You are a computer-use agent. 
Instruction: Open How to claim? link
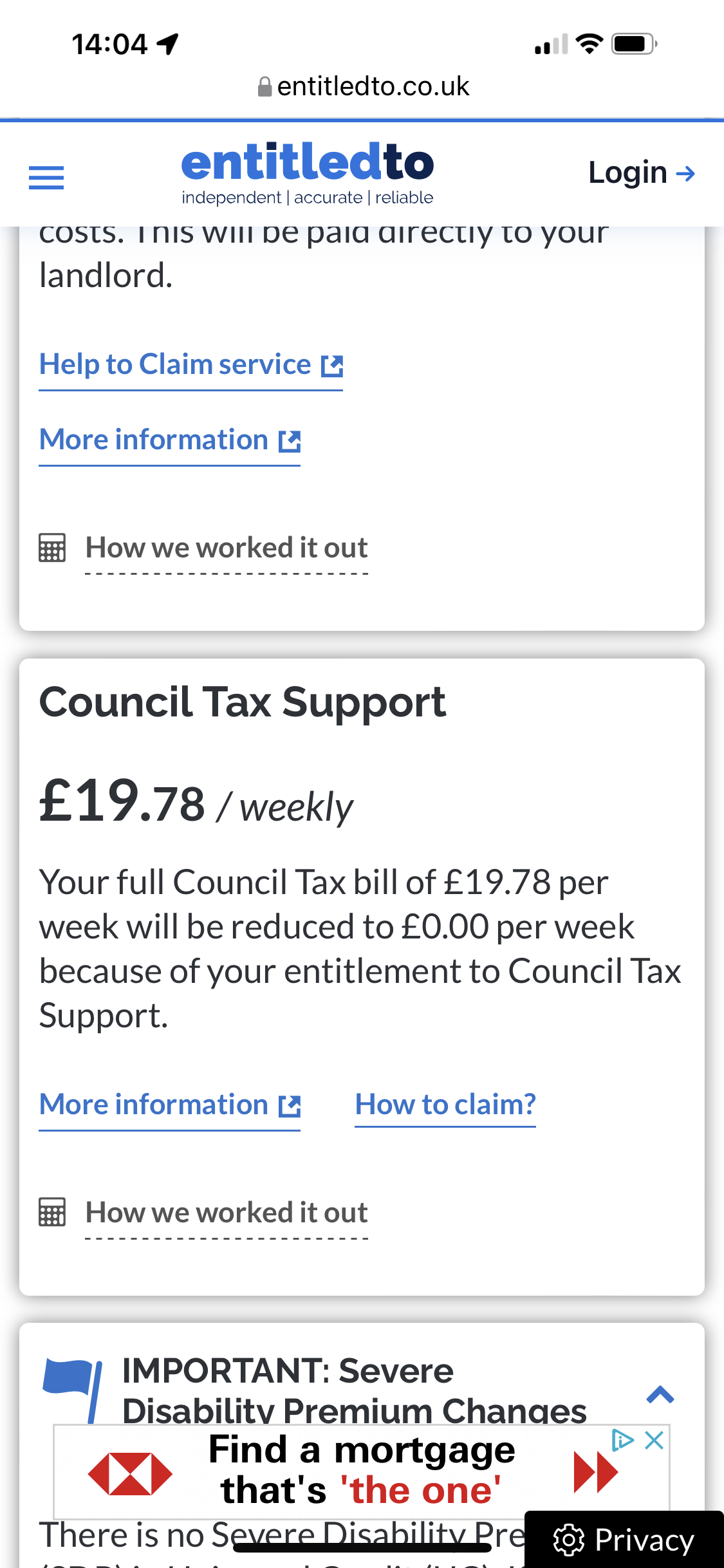click(x=445, y=1105)
